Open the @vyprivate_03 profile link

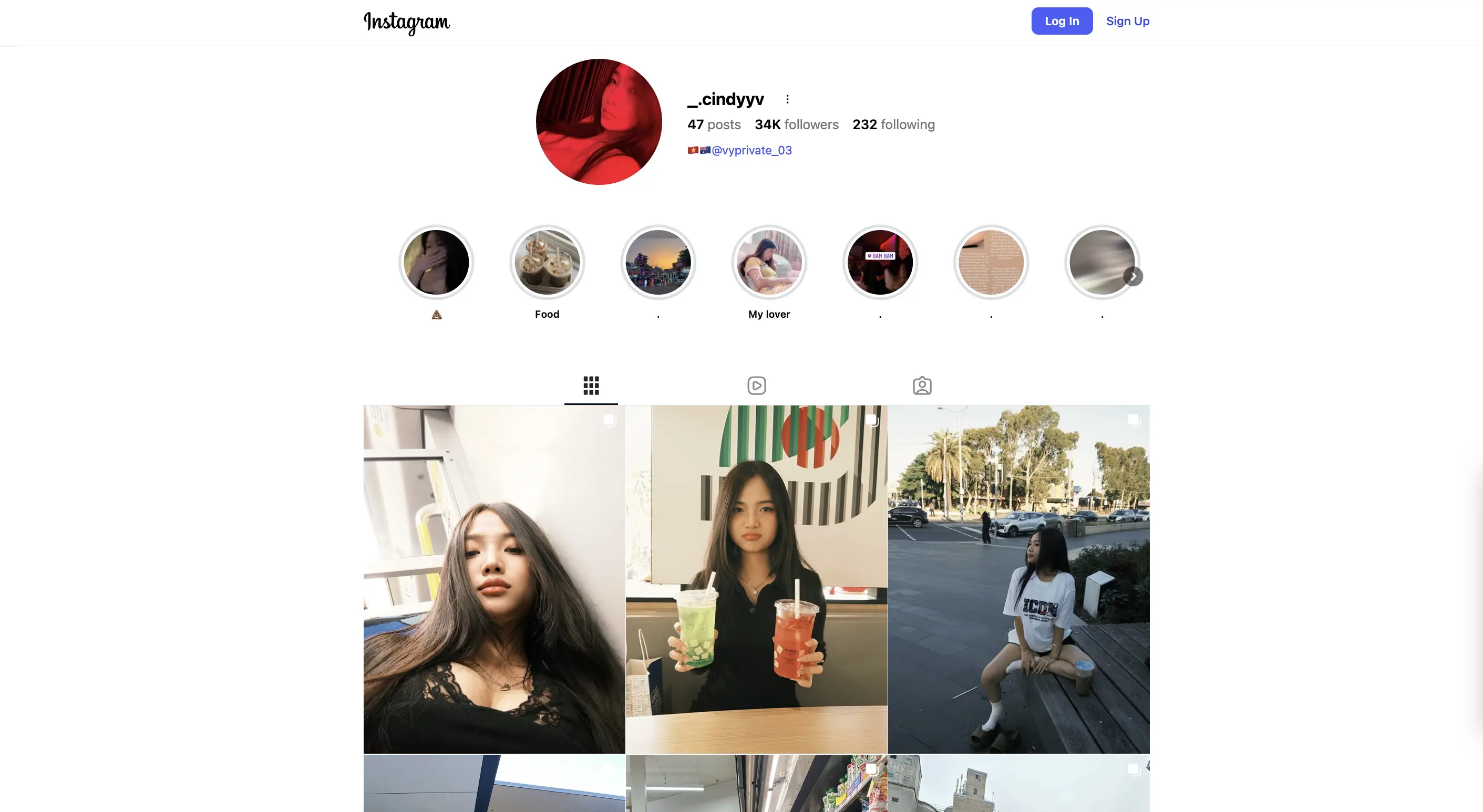point(751,150)
